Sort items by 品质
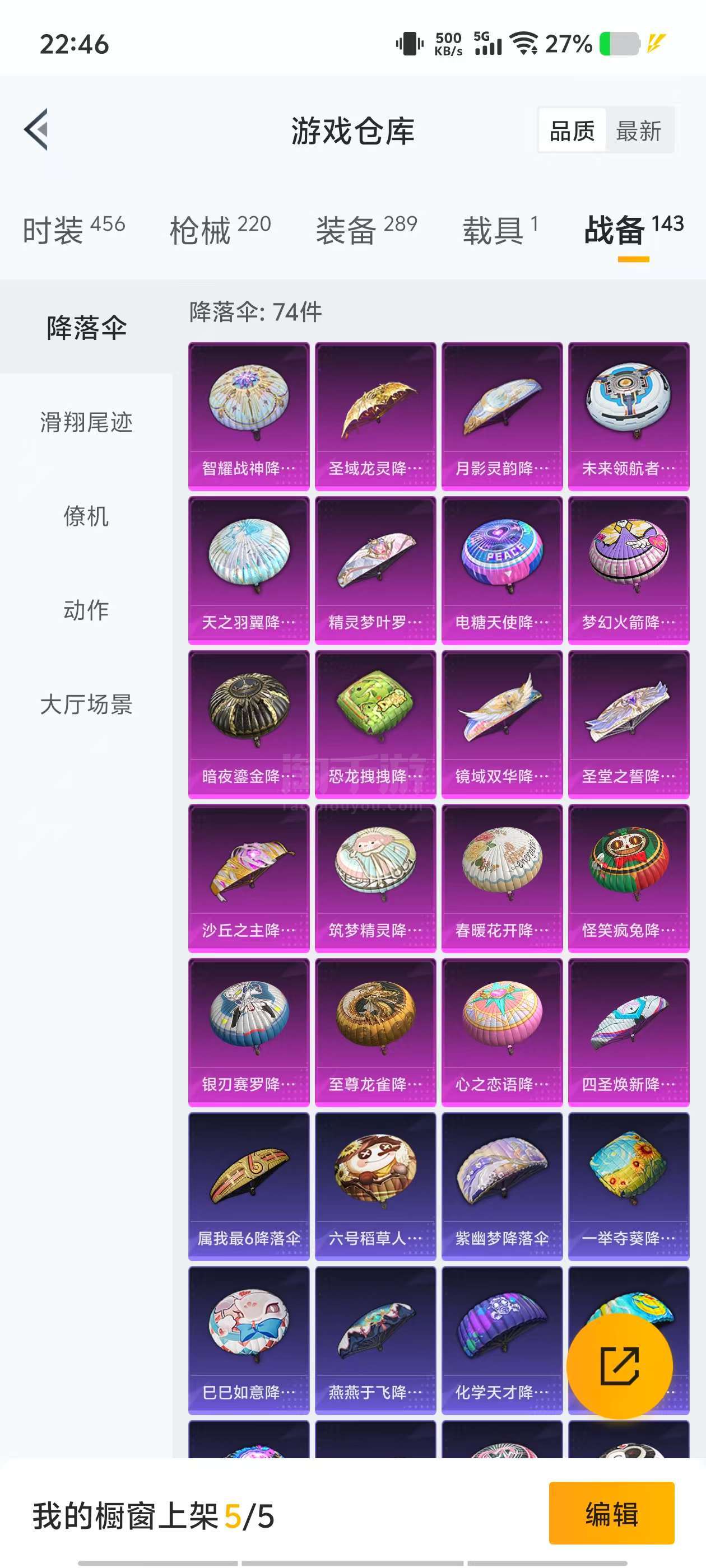 [572, 130]
